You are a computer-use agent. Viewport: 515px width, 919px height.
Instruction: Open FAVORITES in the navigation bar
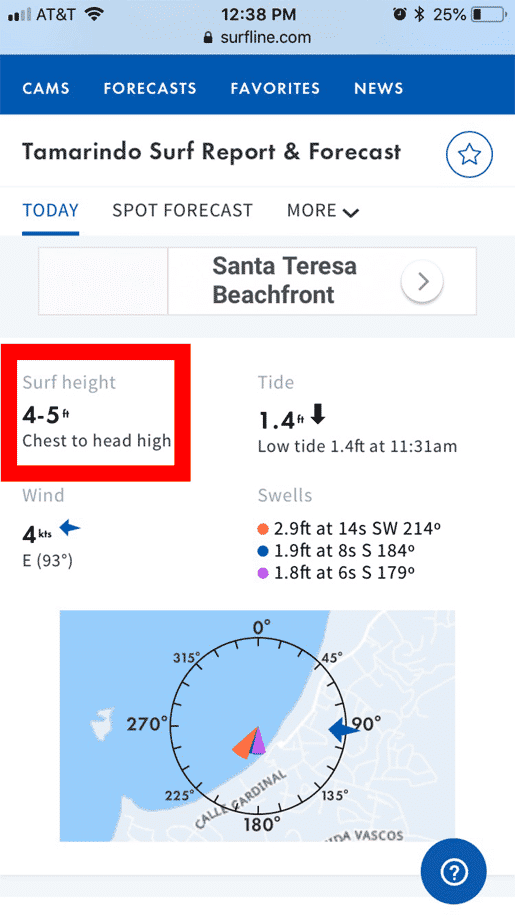(275, 89)
